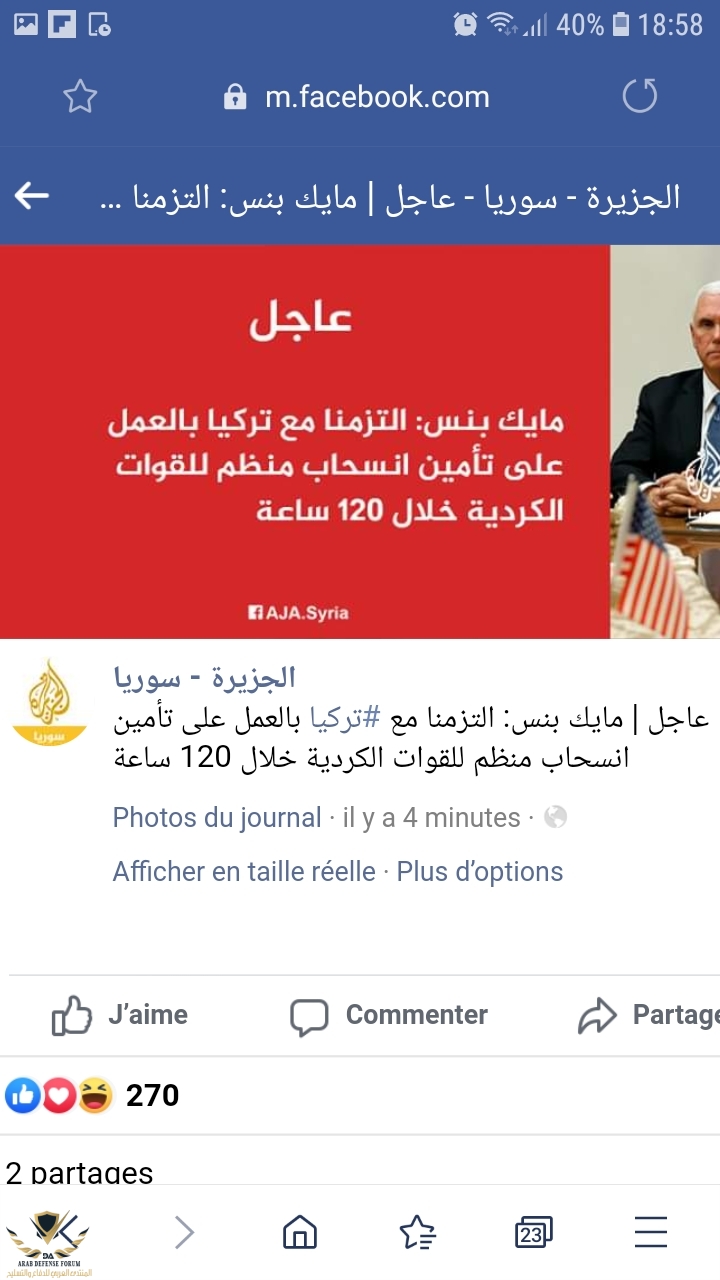Go forward in browser history
The width and height of the screenshot is (720, 1280).
click(184, 1233)
